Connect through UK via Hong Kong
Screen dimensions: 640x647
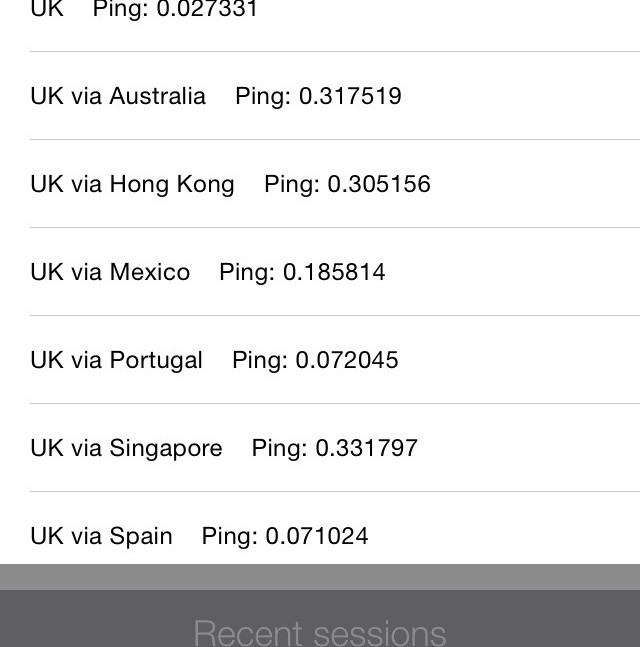(230, 184)
